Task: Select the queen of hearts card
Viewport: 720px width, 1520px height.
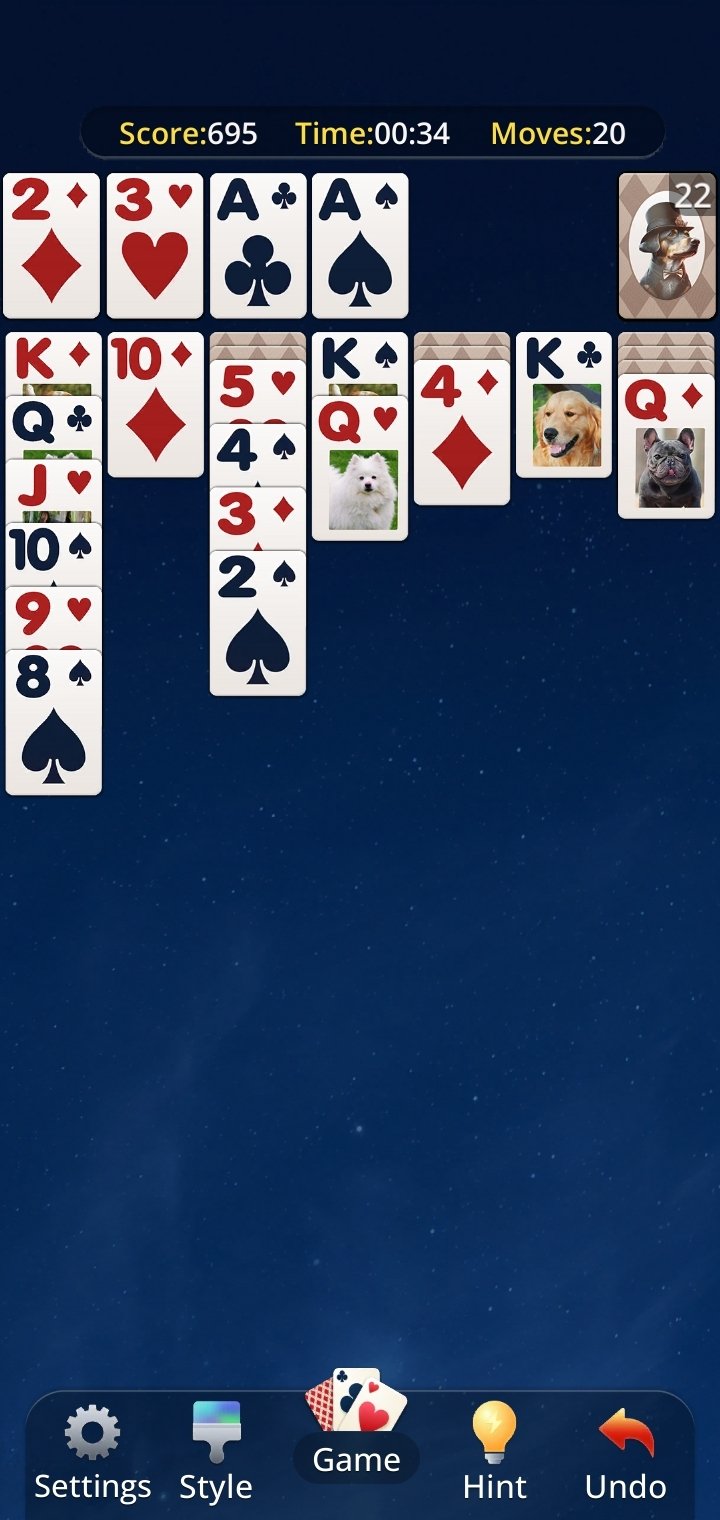Action: 360,468
